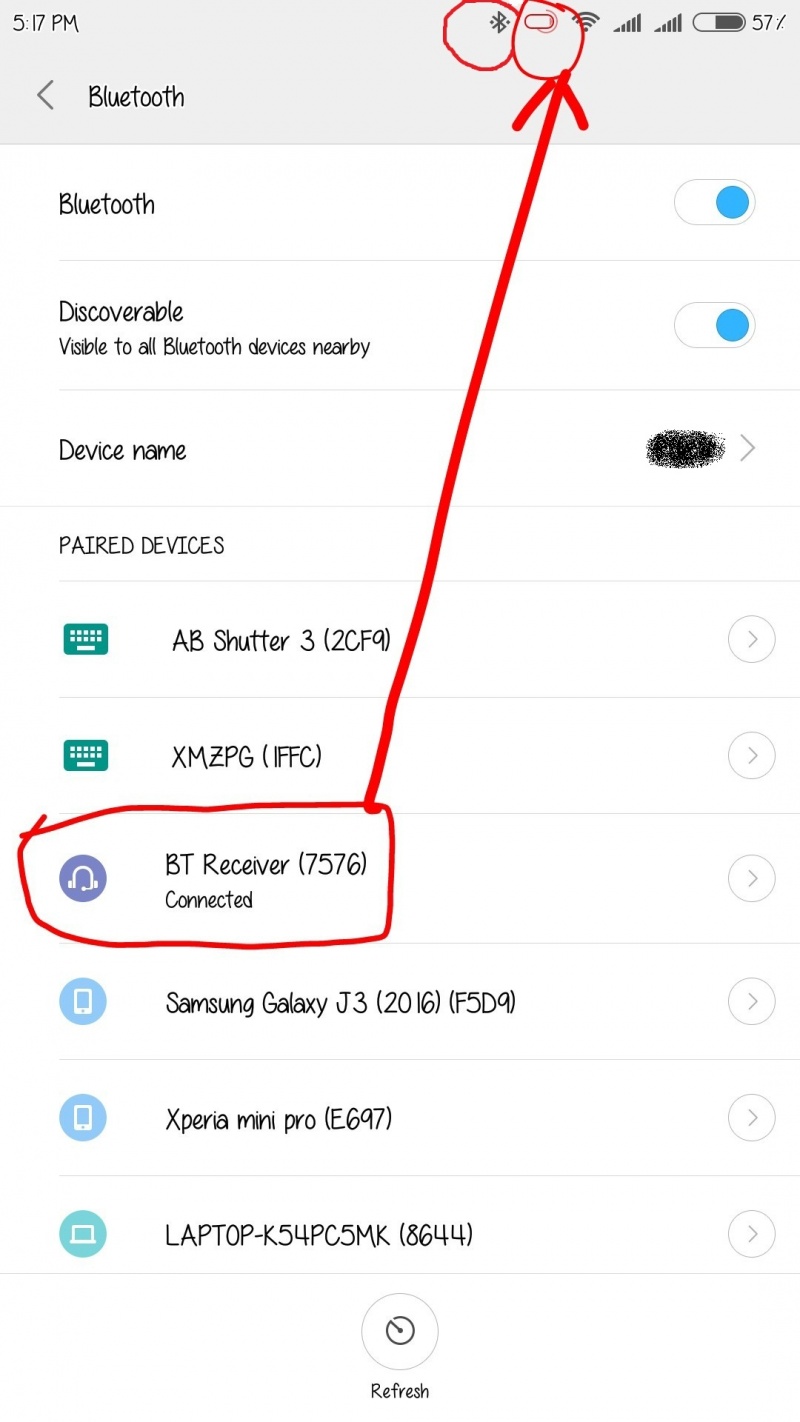Open details arrow for BT Receiver (7576)
The height and width of the screenshot is (1422, 800).
pyautogui.click(x=751, y=878)
